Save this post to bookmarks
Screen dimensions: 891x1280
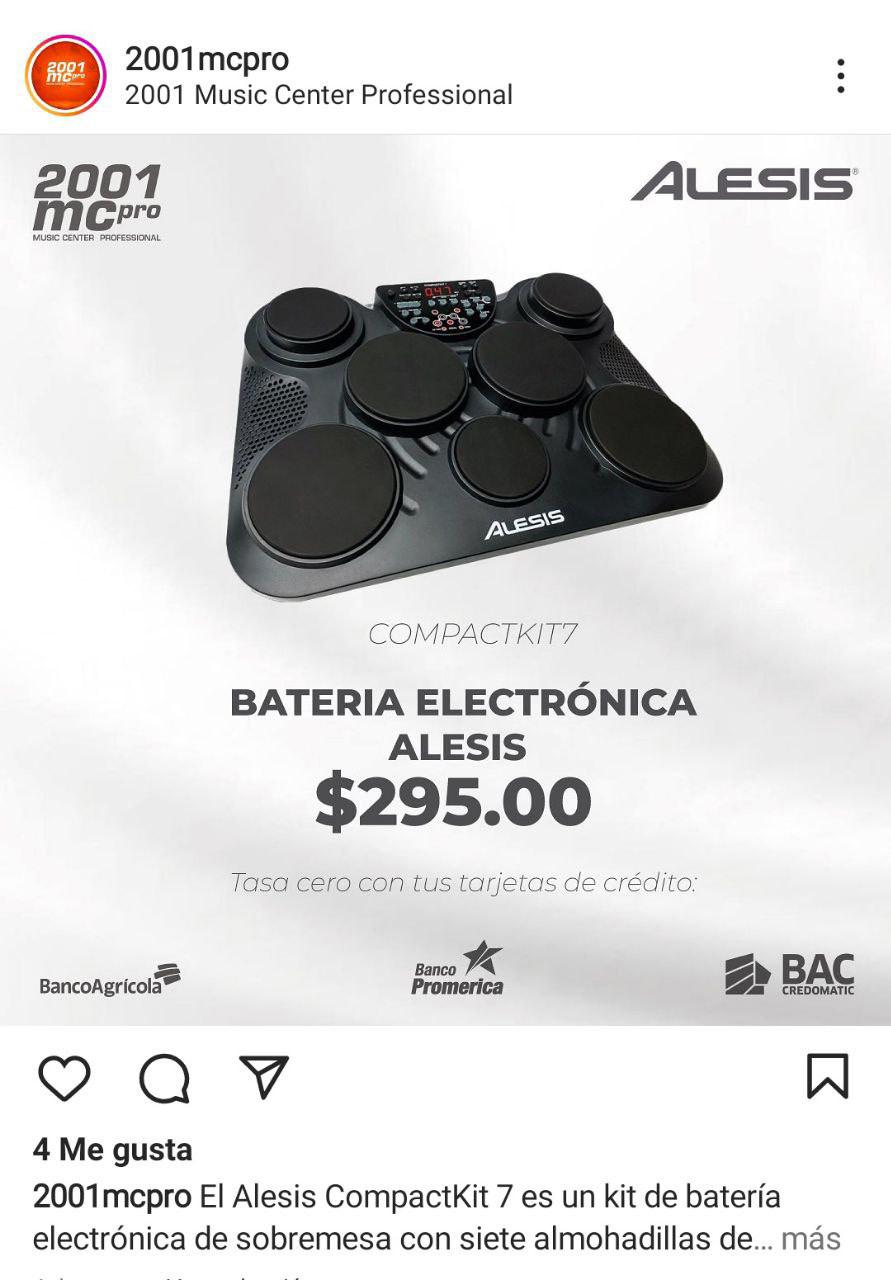tap(827, 1077)
